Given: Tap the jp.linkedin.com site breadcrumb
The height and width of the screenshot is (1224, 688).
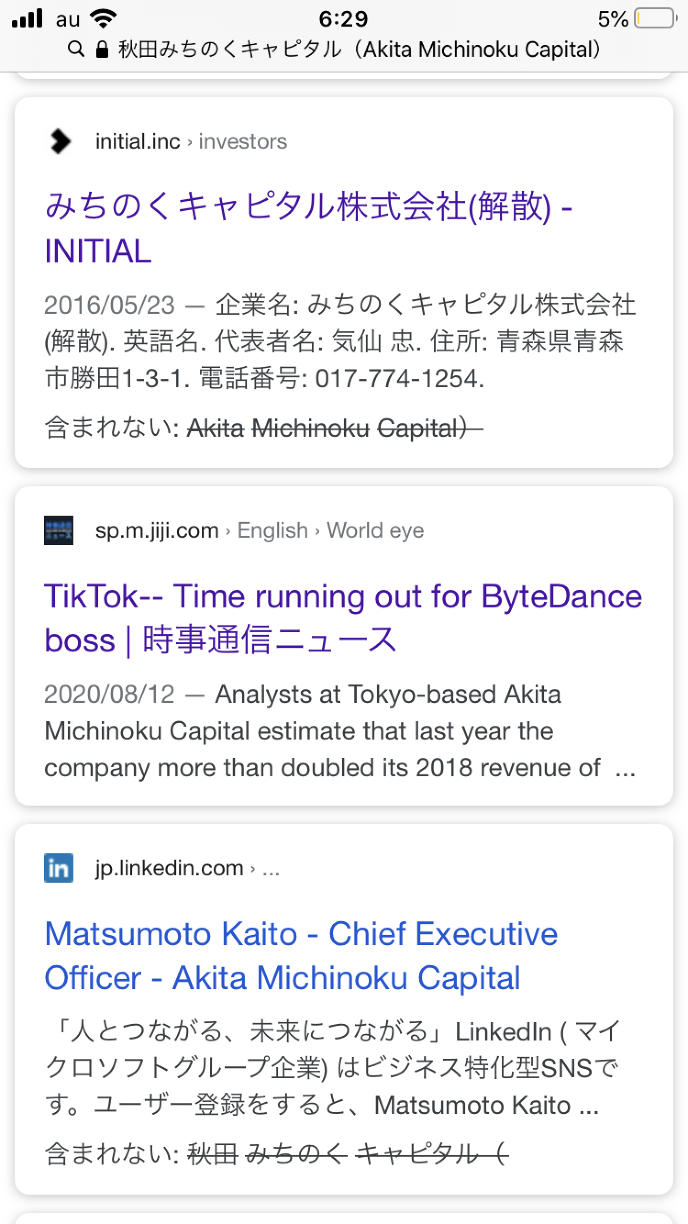Looking at the screenshot, I should coord(168,868).
